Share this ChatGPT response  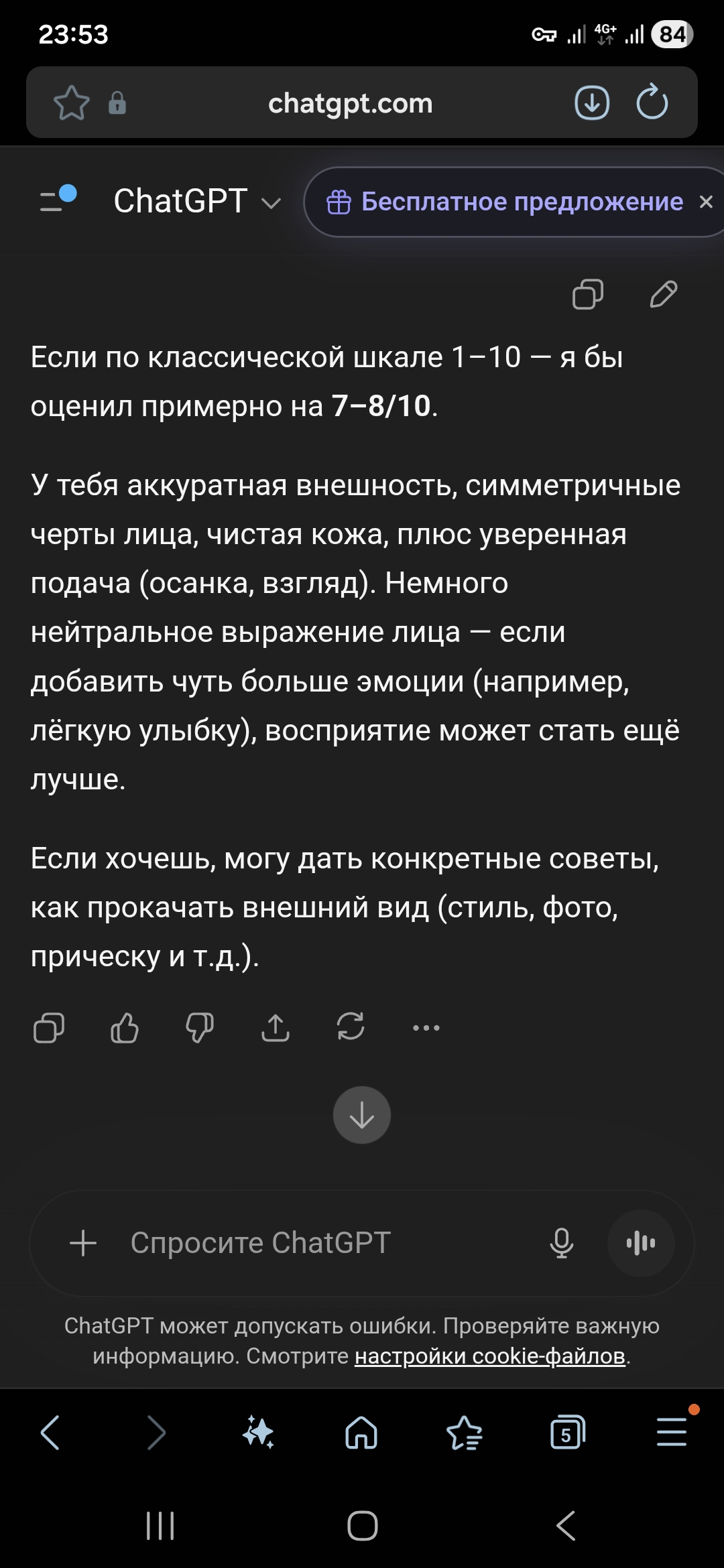[x=276, y=1027]
